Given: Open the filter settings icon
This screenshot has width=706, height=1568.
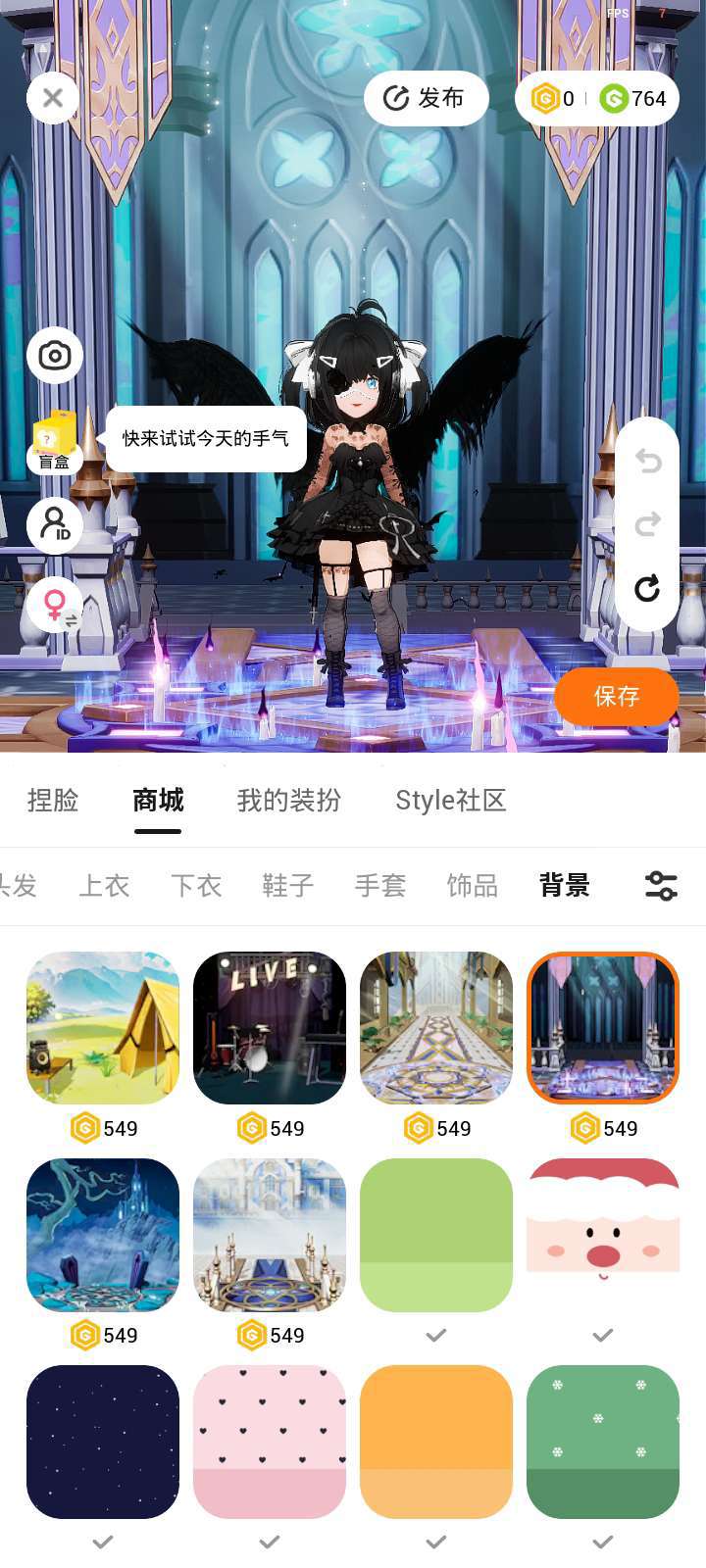Looking at the screenshot, I should 661,886.
